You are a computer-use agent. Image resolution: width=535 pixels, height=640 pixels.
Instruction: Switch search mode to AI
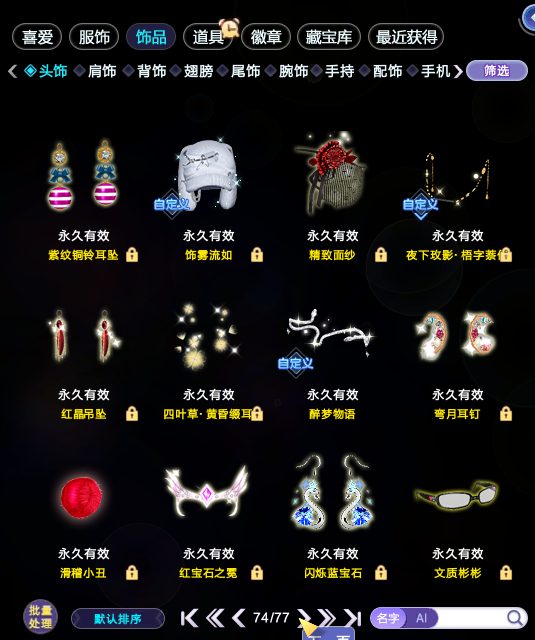pyautogui.click(x=422, y=618)
